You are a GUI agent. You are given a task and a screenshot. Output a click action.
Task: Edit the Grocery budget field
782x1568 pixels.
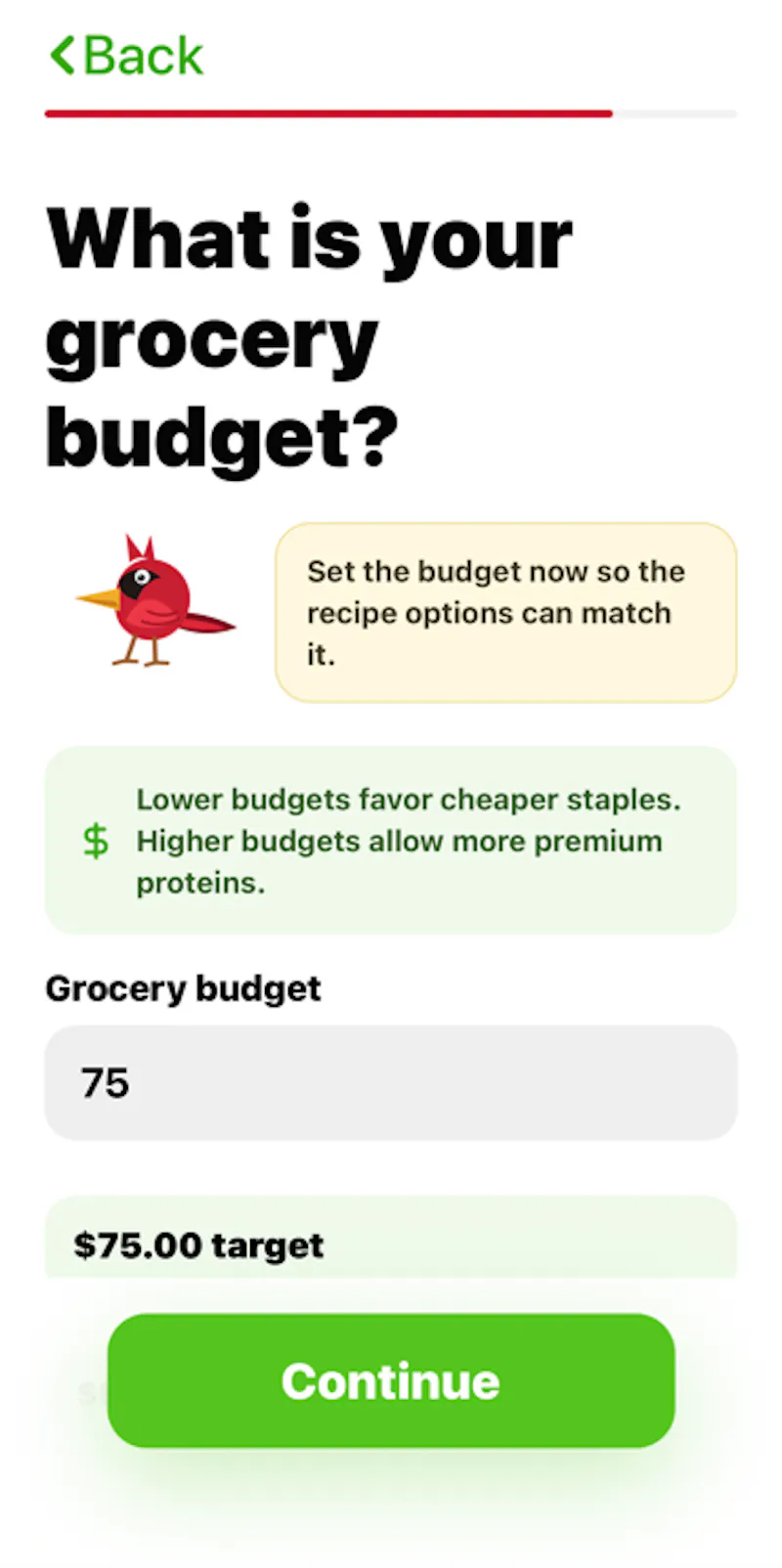click(391, 1082)
